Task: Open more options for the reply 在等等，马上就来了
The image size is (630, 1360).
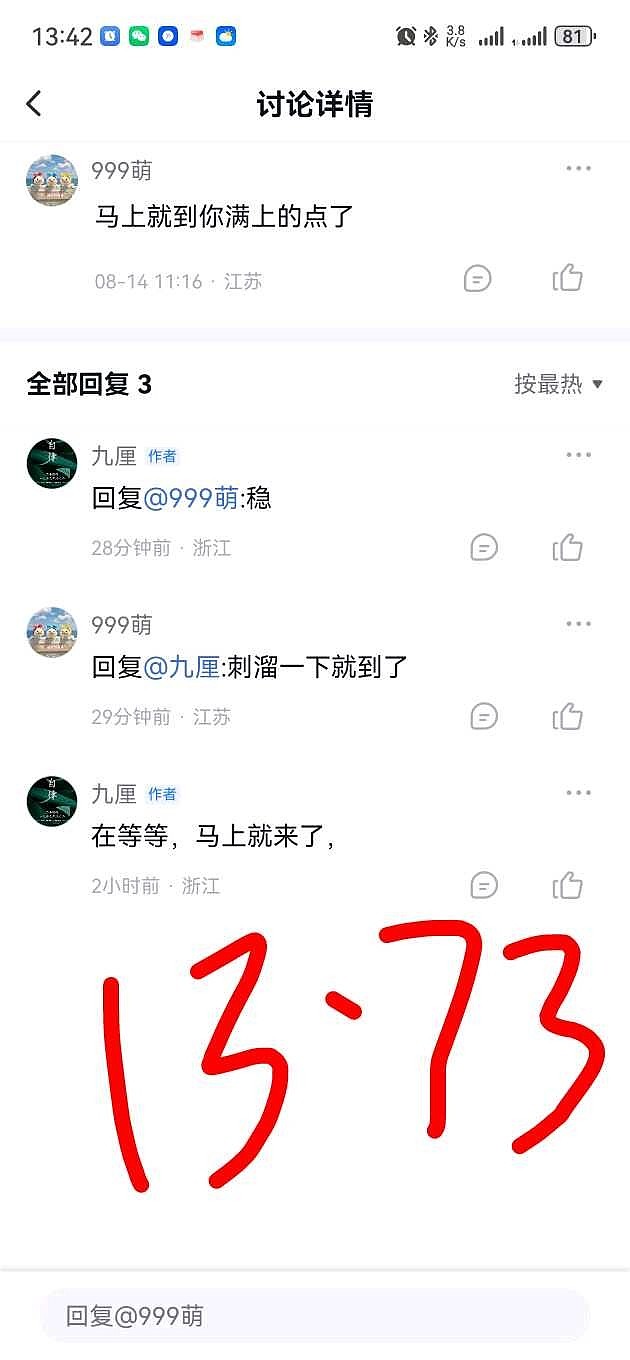Action: pos(579,793)
